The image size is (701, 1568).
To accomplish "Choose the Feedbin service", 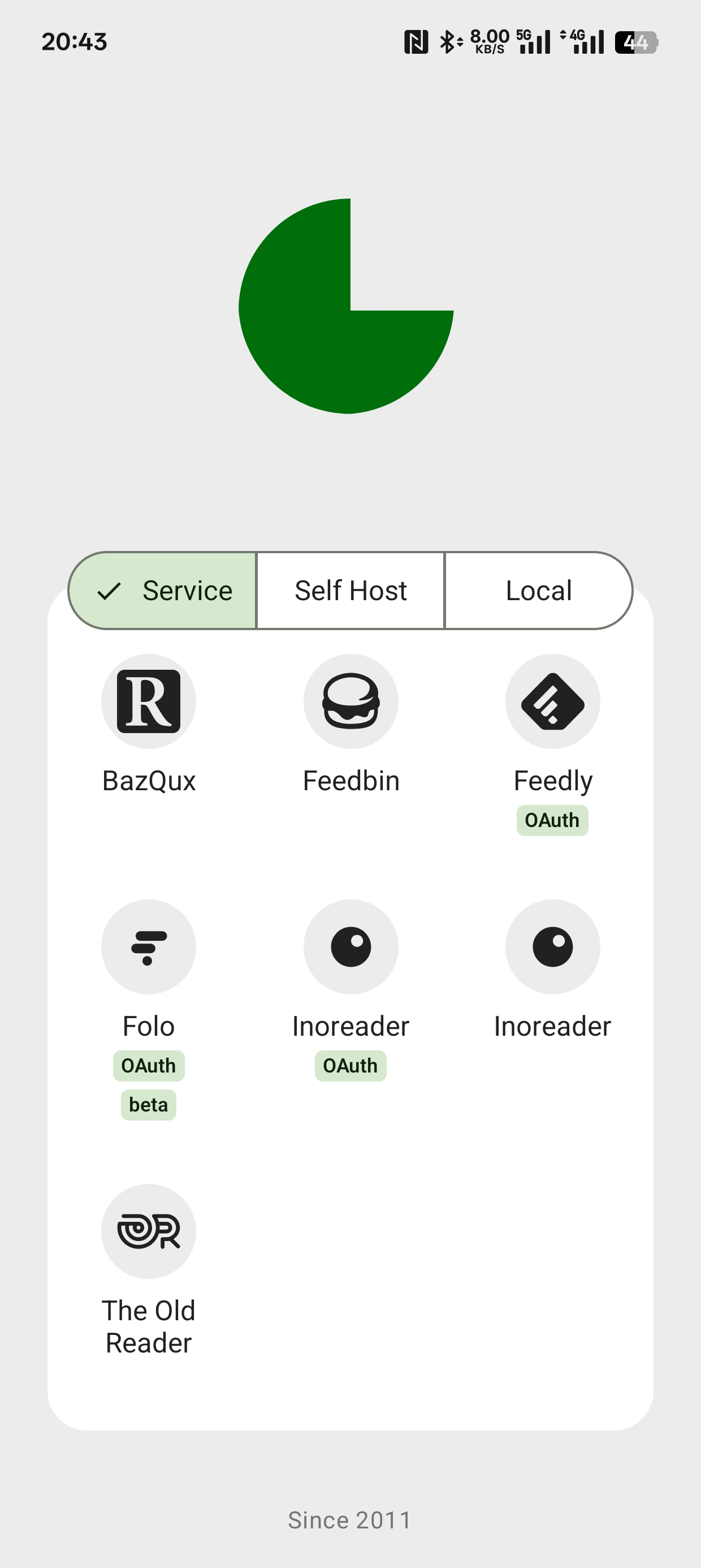I will [x=350, y=702].
